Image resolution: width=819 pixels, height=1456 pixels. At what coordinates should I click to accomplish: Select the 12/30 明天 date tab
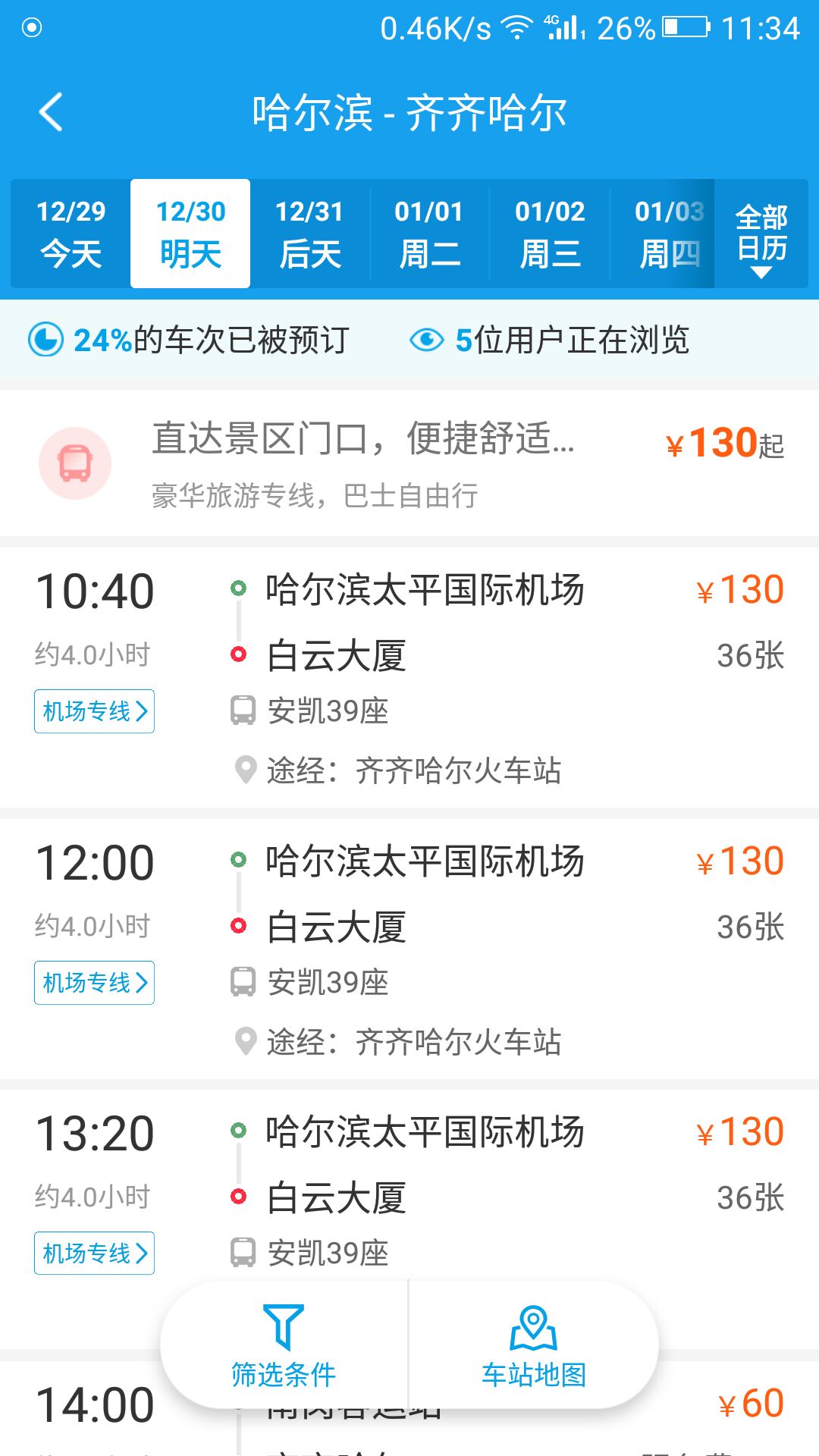[190, 234]
